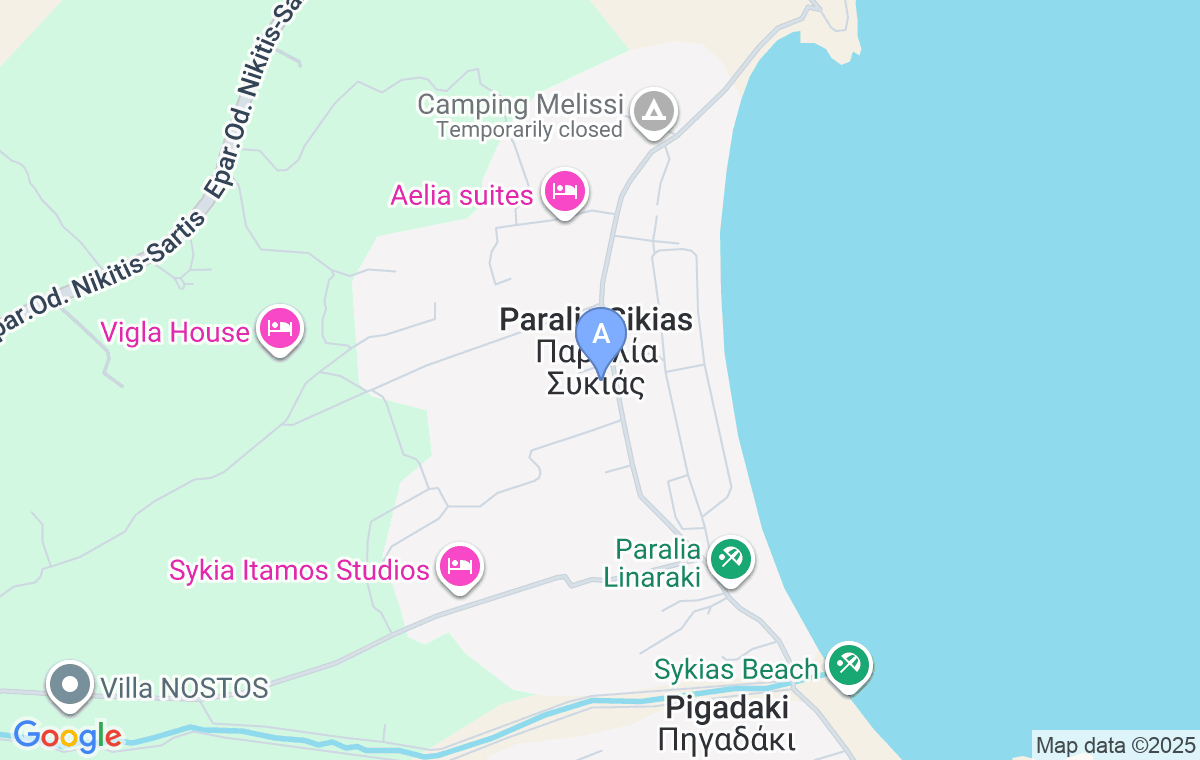The width and height of the screenshot is (1200, 760).
Task: Tap the Villa NOSTOS location pin
Action: (x=70, y=684)
